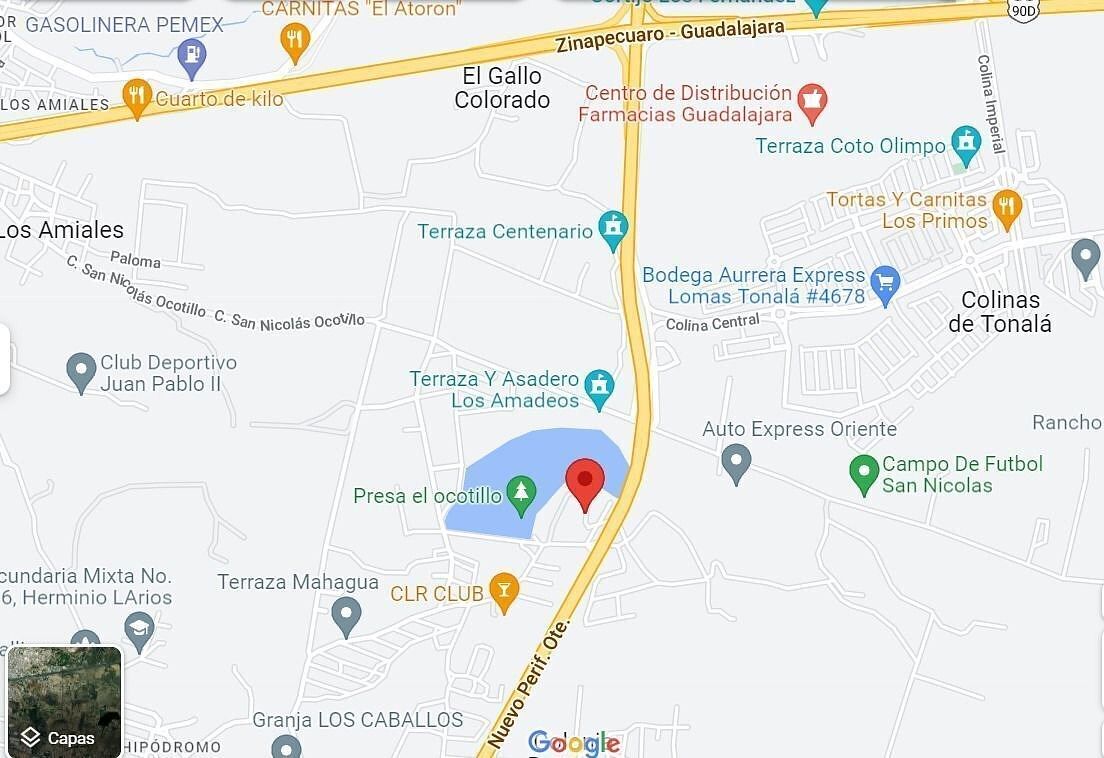The image size is (1104, 758).
Task: Expand the collapsed side panel handle
Action: (x=5, y=358)
